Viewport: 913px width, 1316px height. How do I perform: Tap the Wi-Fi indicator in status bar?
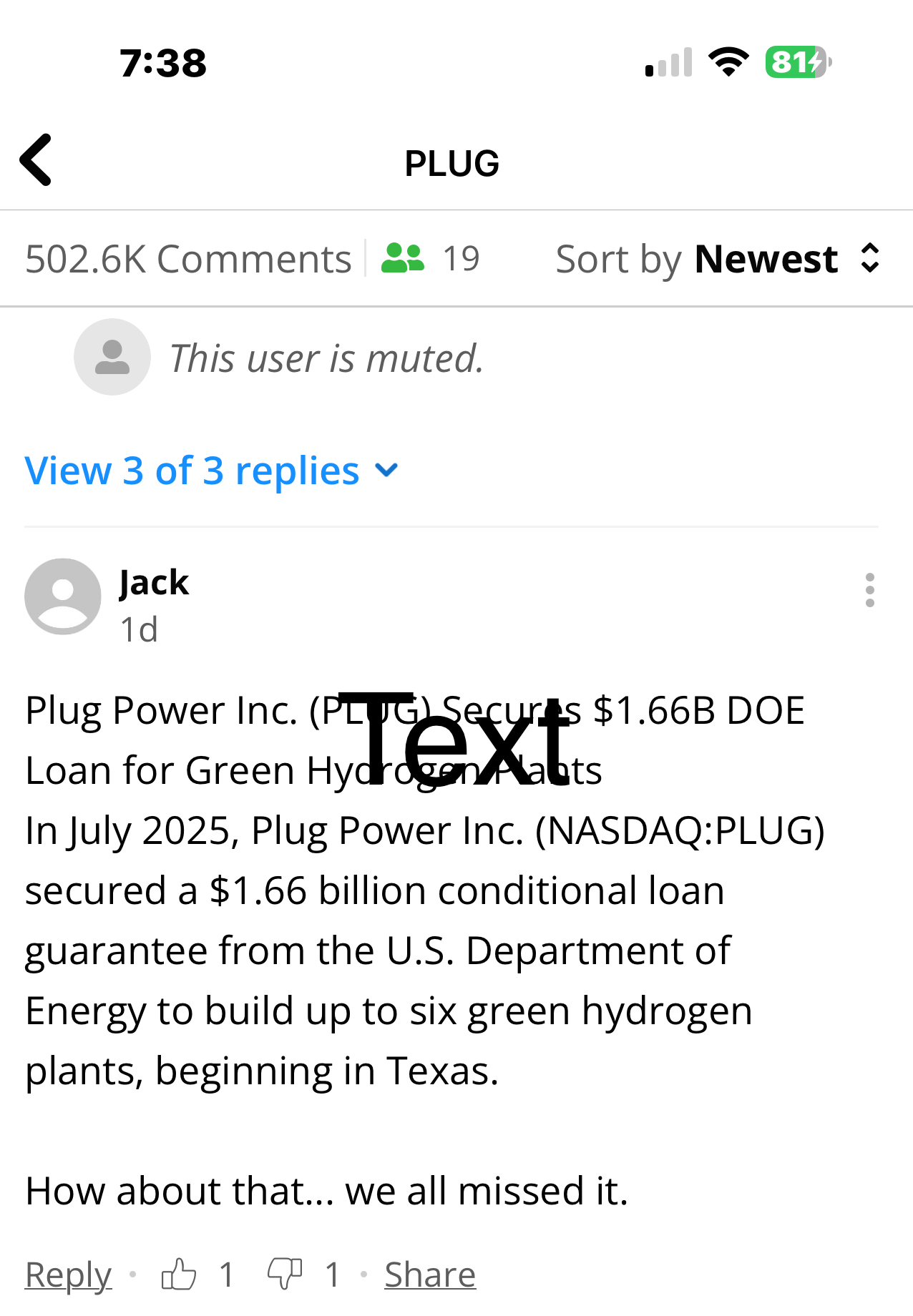pos(728,62)
